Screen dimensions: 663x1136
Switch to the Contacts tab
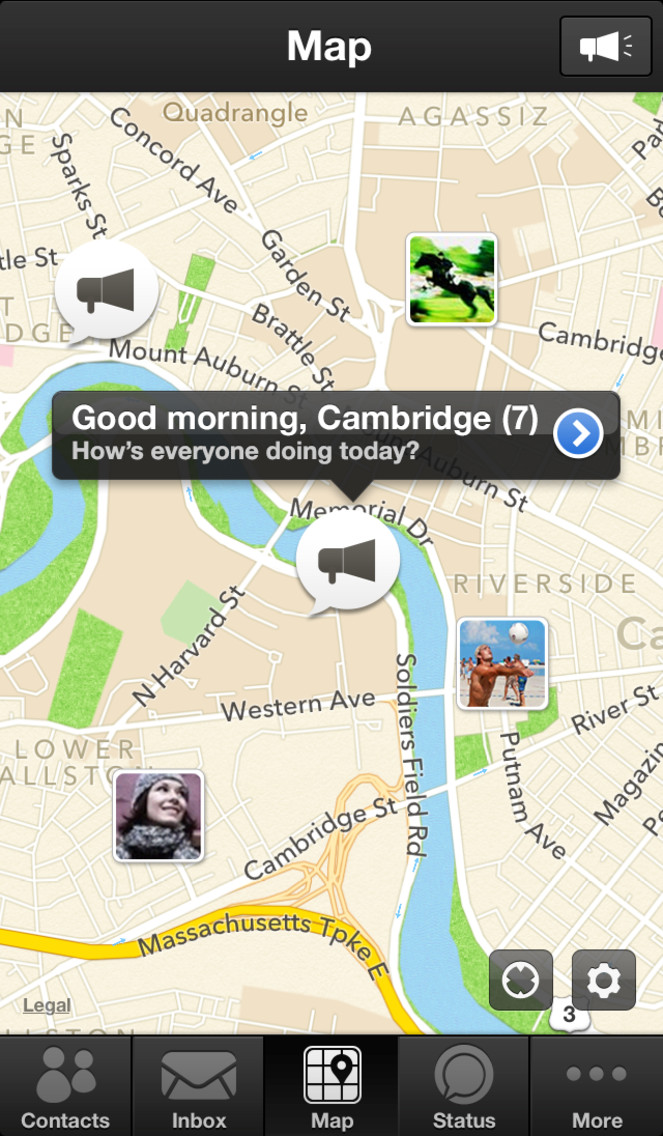click(x=66, y=1086)
